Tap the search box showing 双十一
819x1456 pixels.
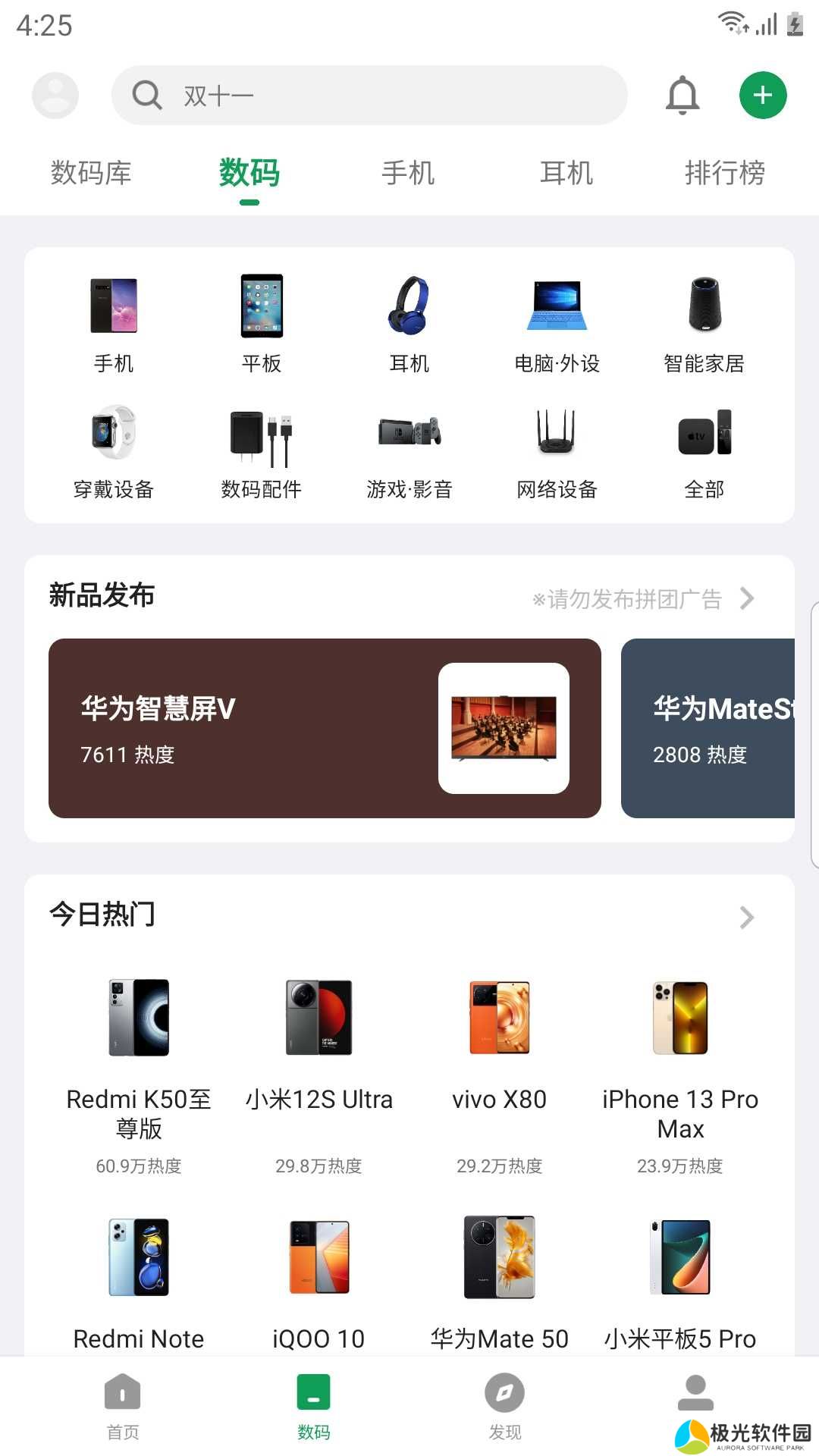pyautogui.click(x=369, y=96)
